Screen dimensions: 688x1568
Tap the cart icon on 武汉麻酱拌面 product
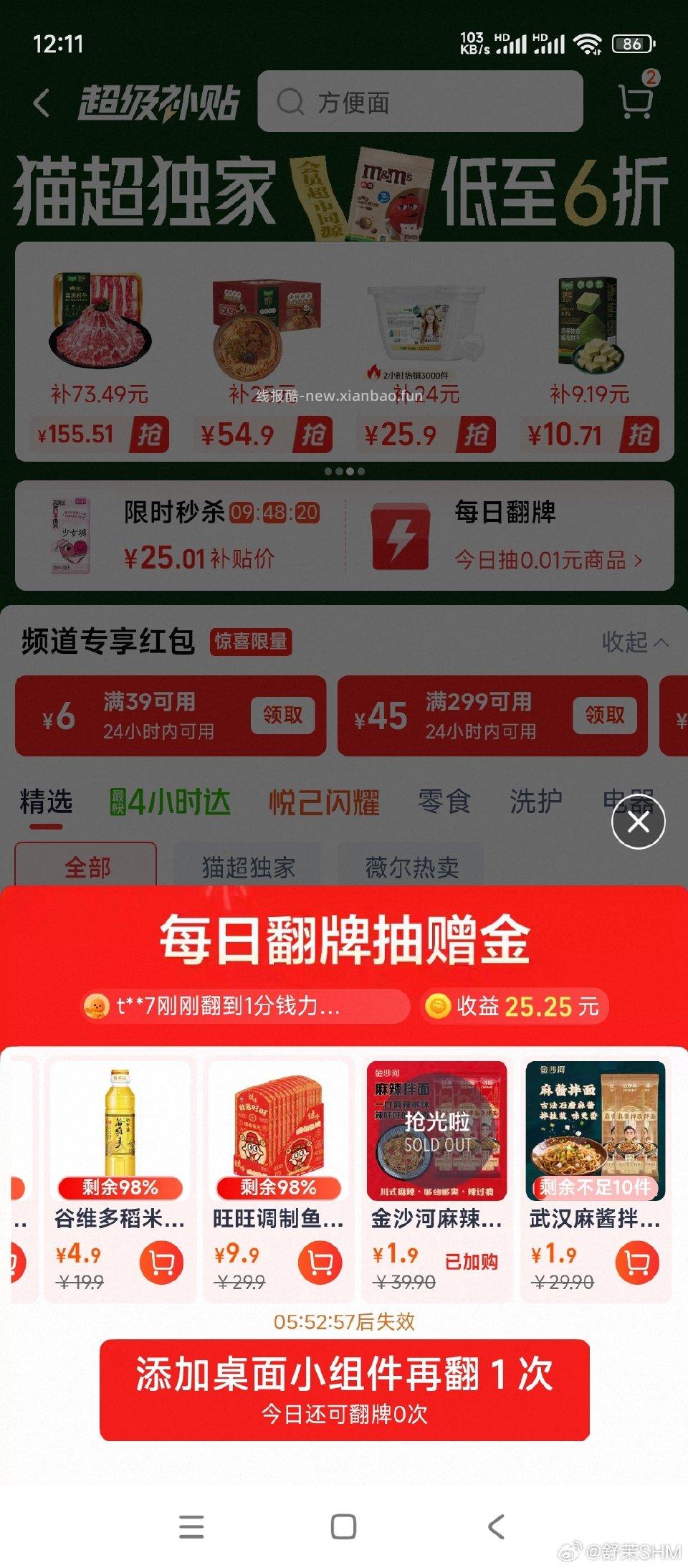[636, 1262]
